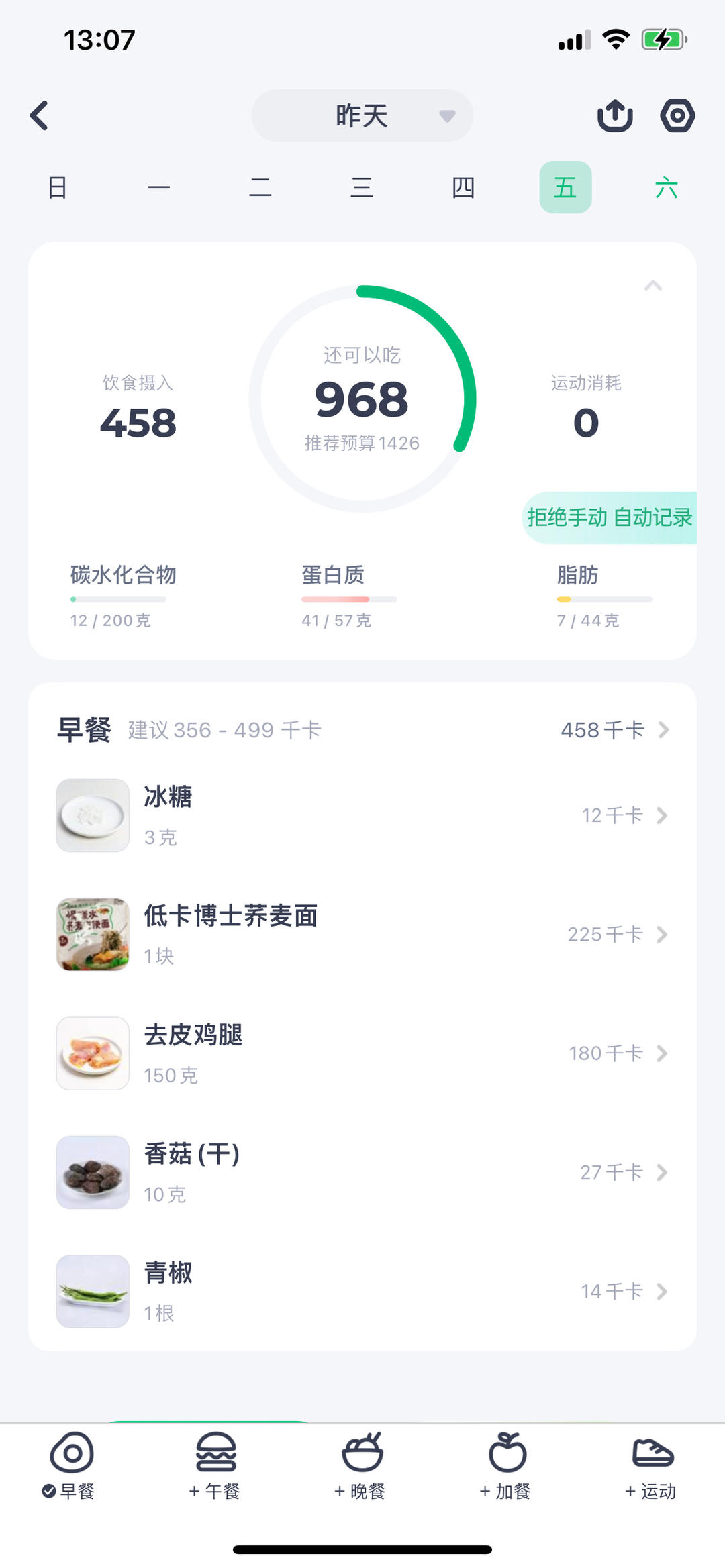Collapse the calorie summary card
This screenshot has width=725, height=1568.
(x=653, y=286)
